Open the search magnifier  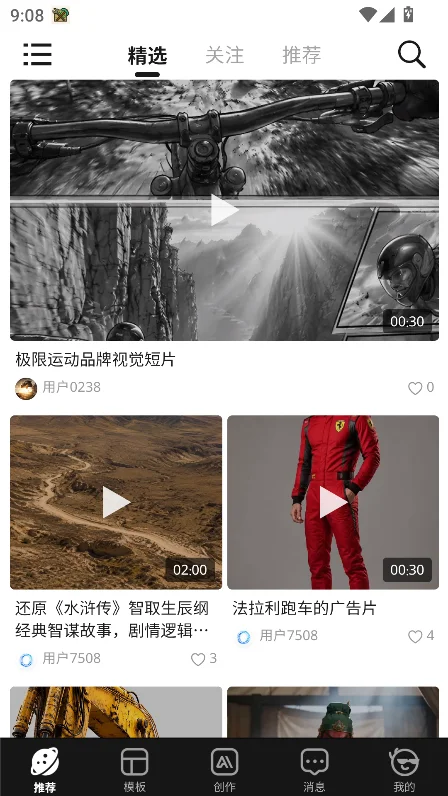[411, 54]
